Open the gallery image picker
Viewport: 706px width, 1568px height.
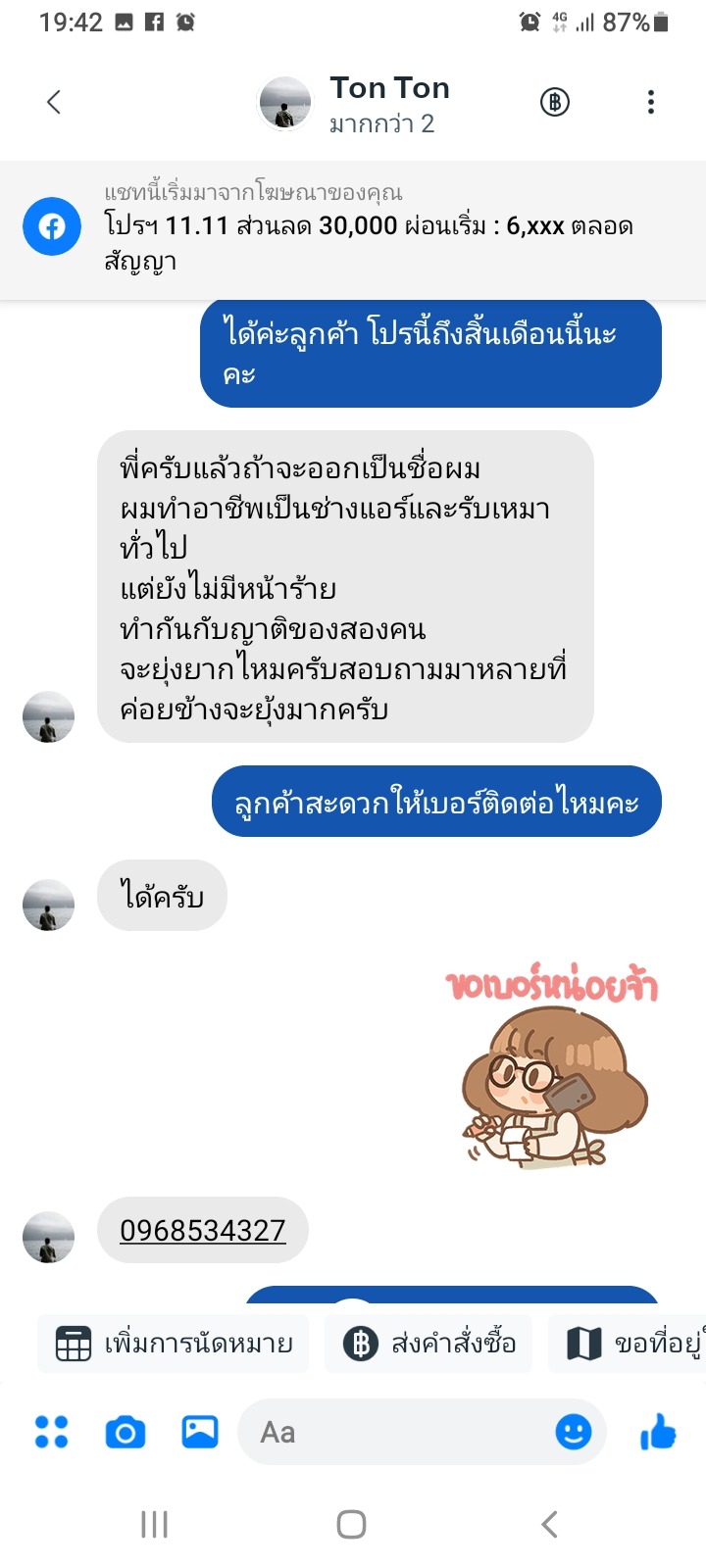(200, 1432)
